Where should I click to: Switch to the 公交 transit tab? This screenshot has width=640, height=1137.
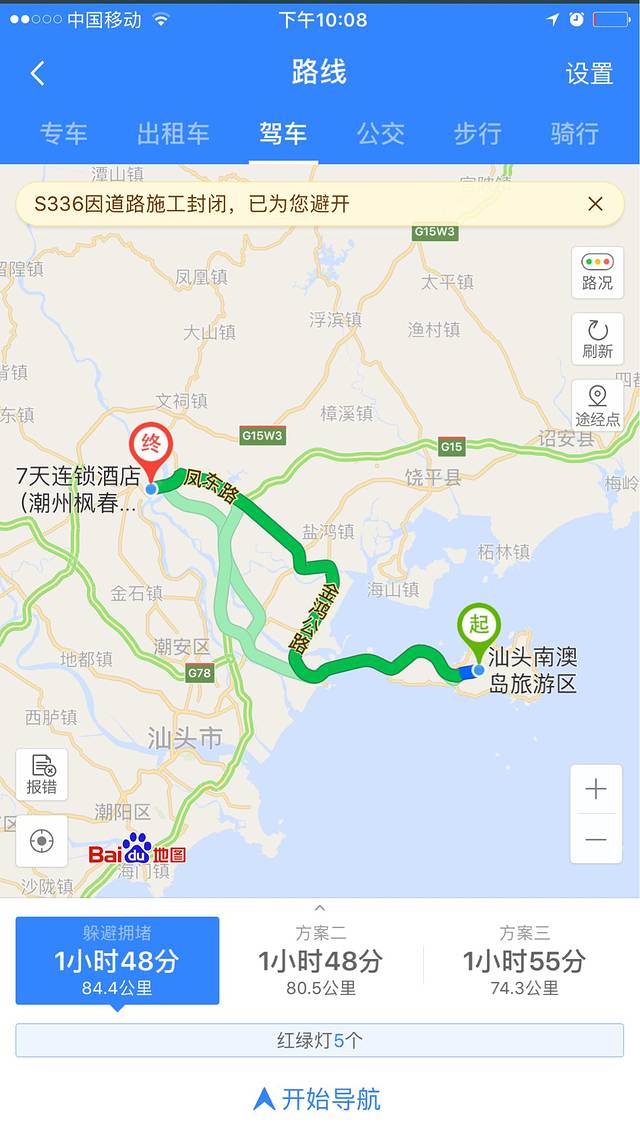coord(381,134)
